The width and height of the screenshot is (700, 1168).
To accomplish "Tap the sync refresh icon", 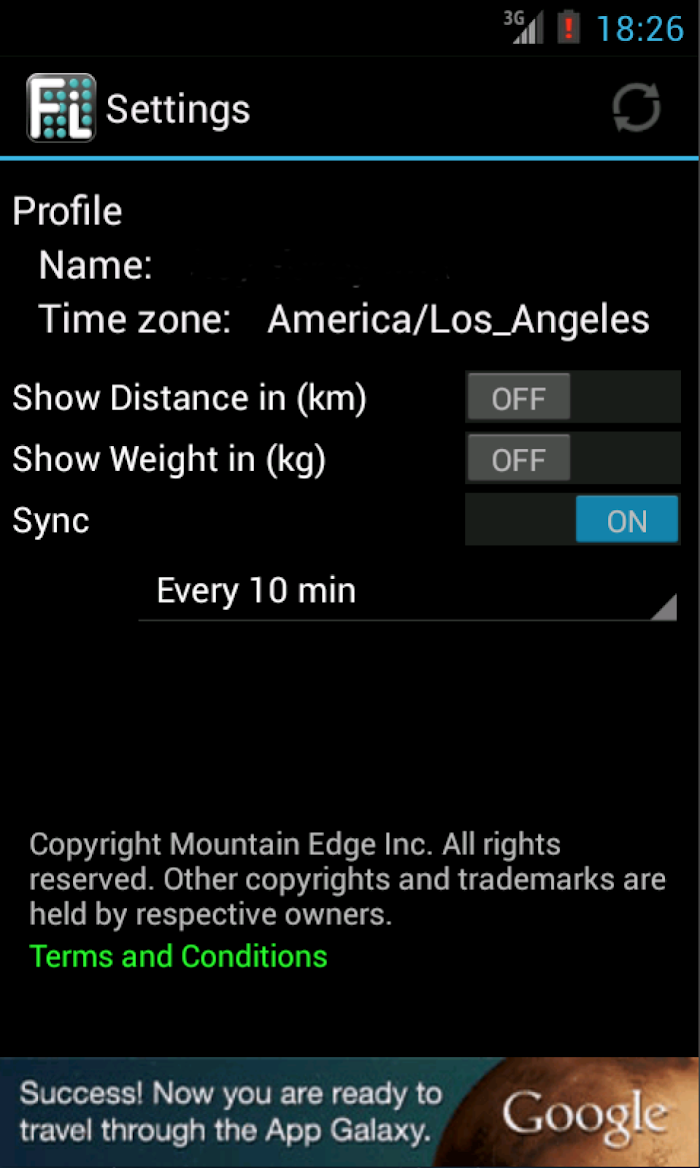I will point(637,109).
